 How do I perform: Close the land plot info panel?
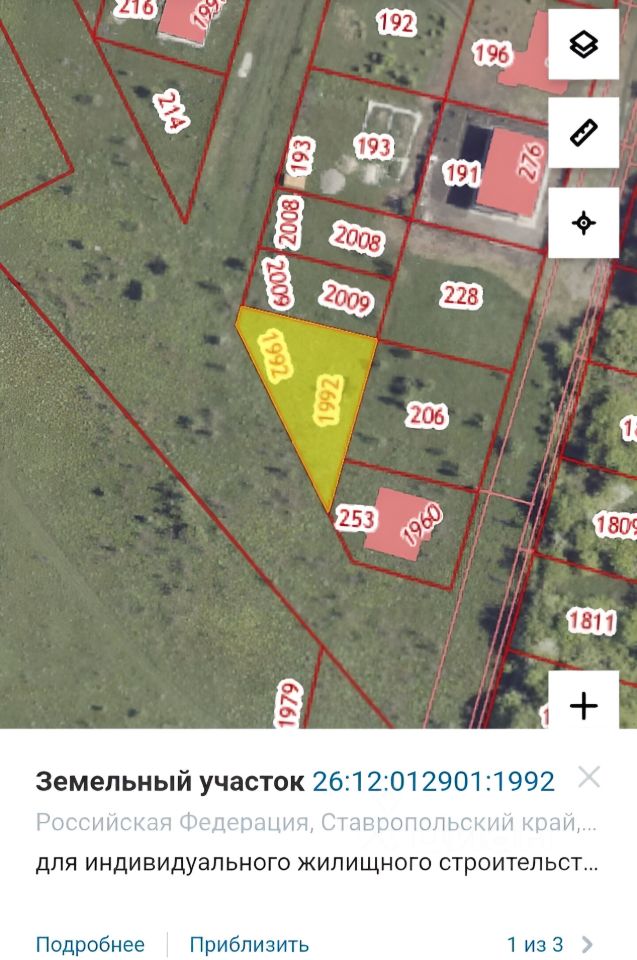click(x=589, y=777)
